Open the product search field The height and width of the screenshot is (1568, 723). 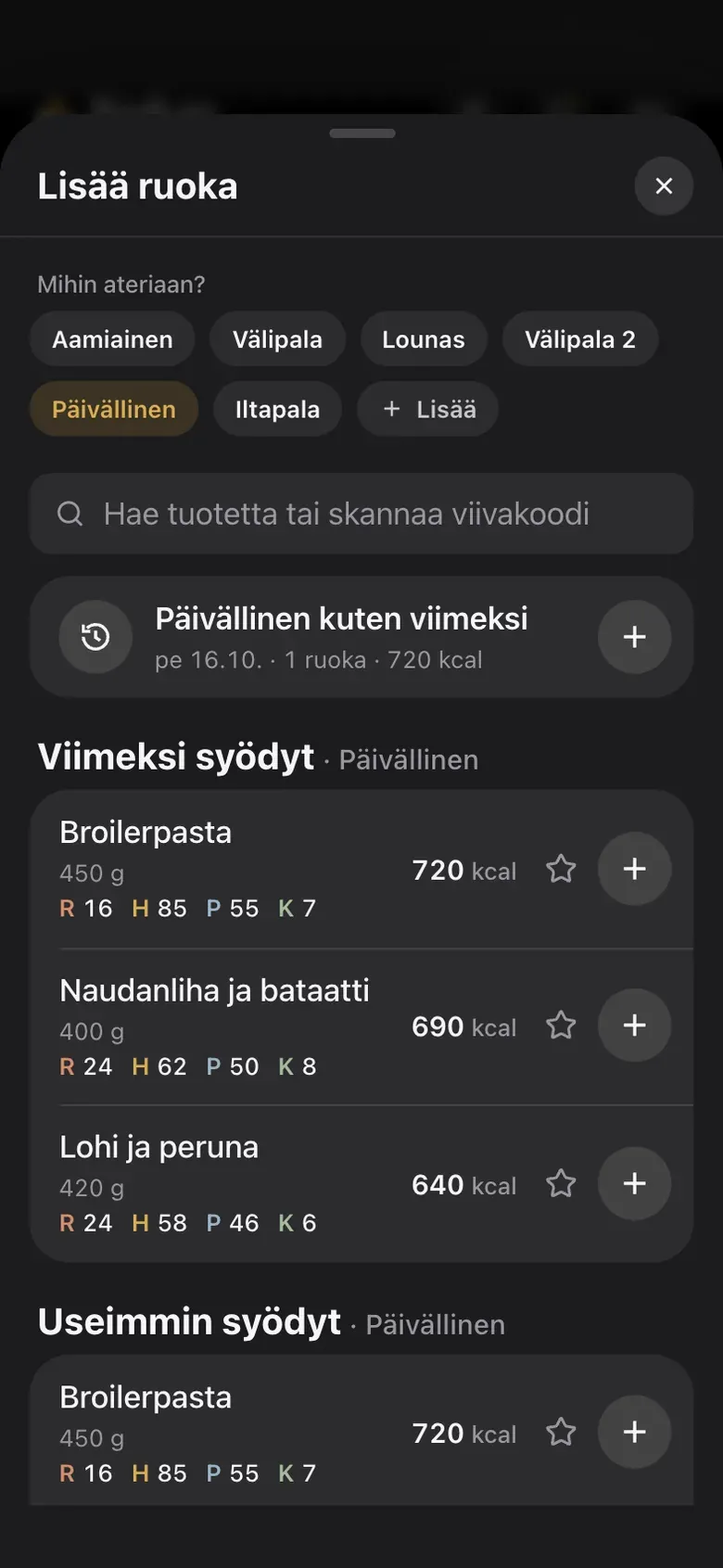361,514
